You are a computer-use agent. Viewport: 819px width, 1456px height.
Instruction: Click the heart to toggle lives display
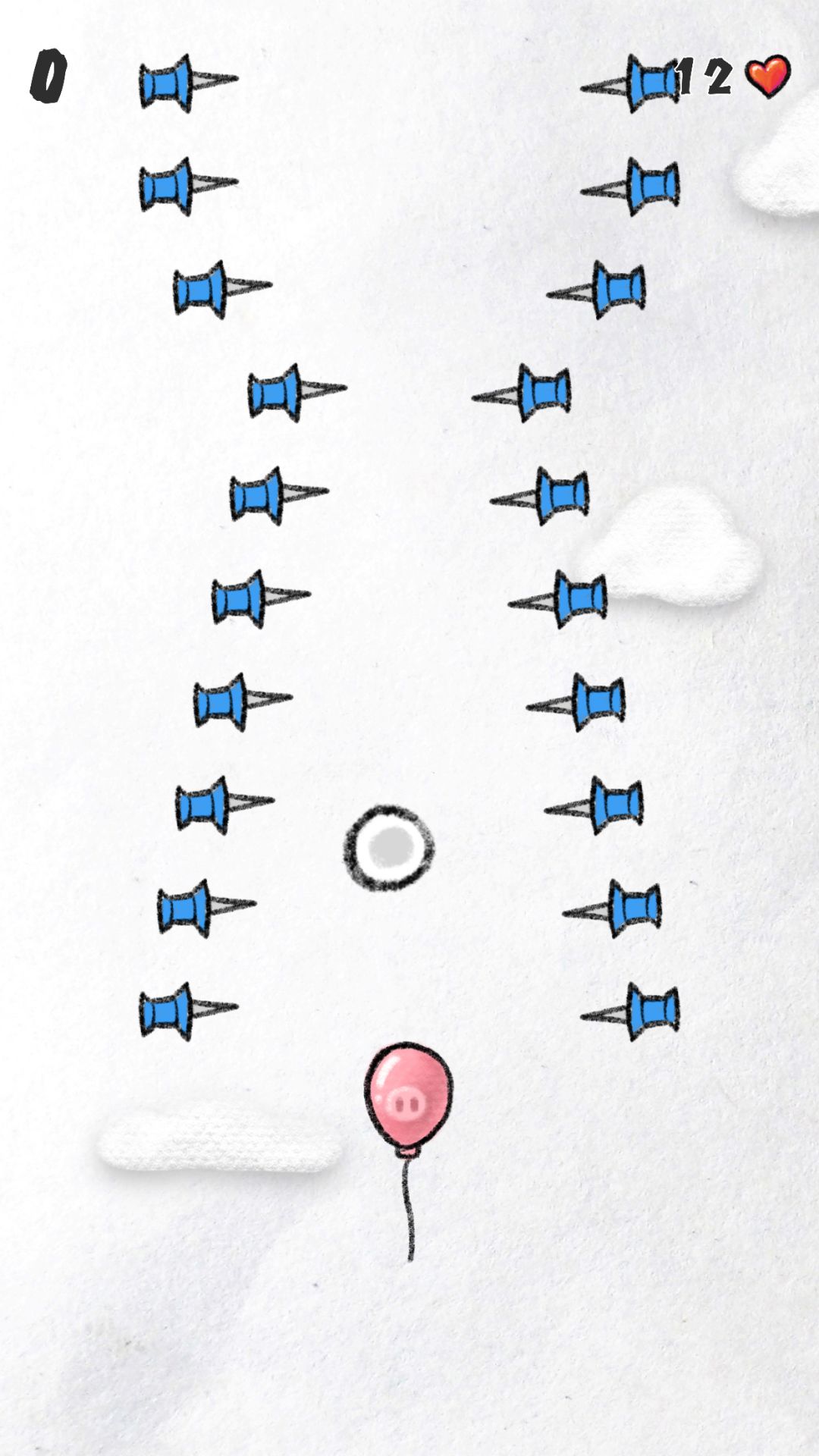click(x=766, y=76)
